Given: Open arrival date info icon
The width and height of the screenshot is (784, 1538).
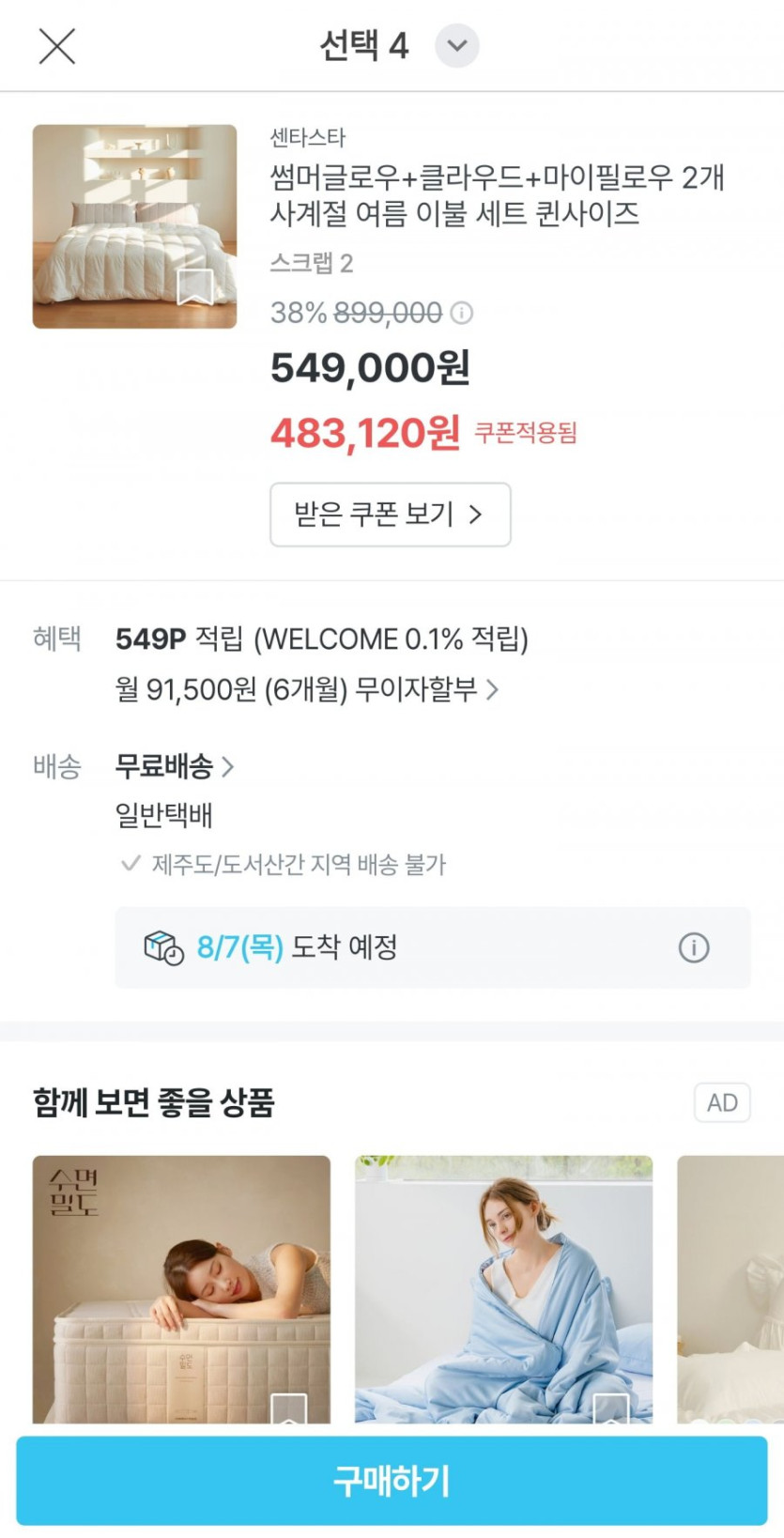Looking at the screenshot, I should click(693, 947).
